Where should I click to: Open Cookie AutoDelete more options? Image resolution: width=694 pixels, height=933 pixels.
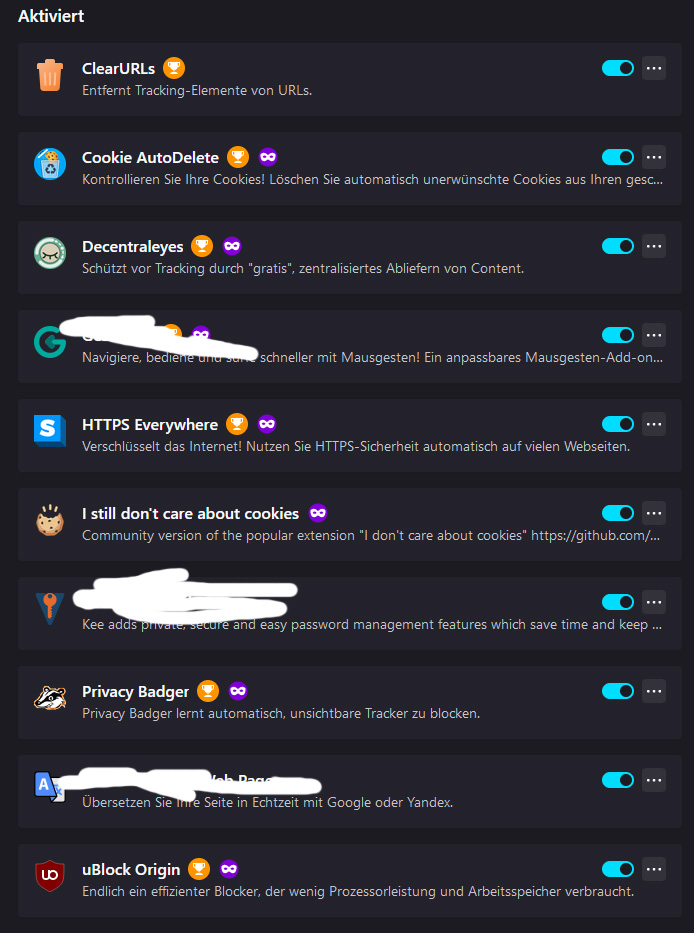(x=654, y=157)
